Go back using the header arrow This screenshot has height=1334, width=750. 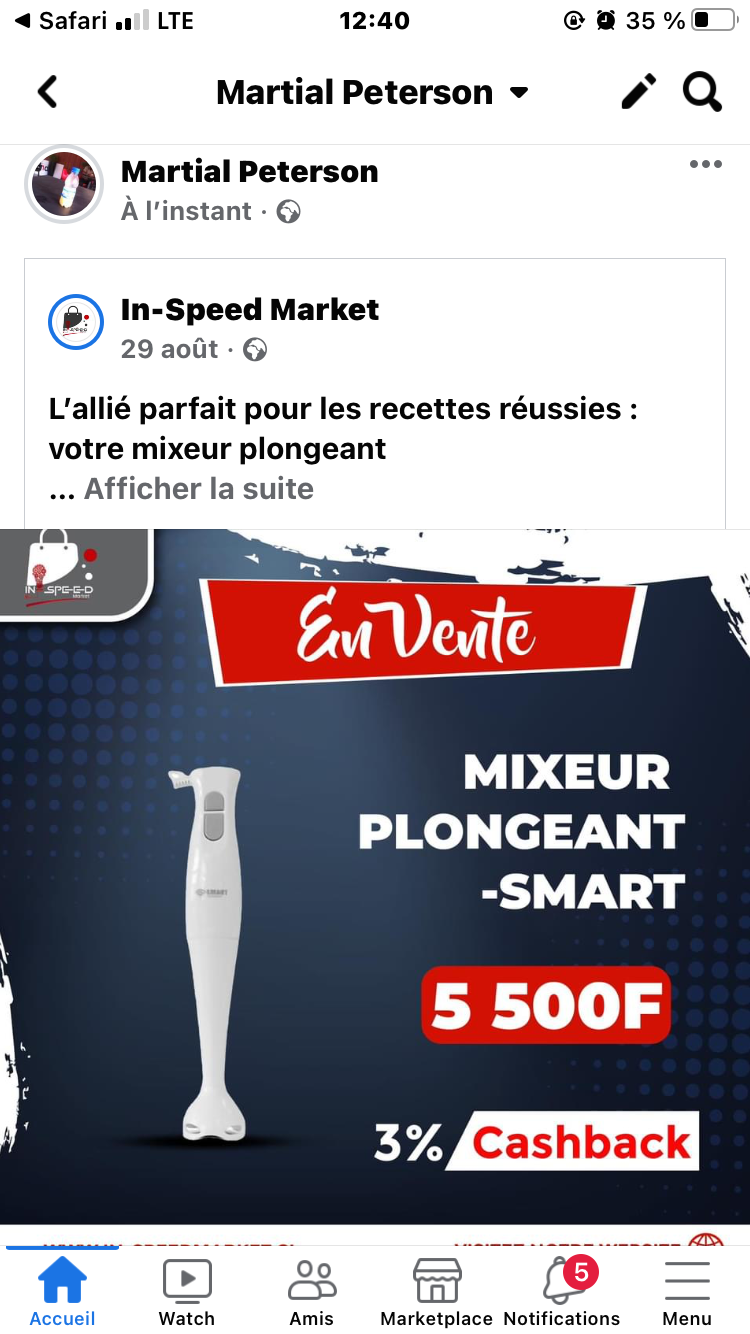47,92
